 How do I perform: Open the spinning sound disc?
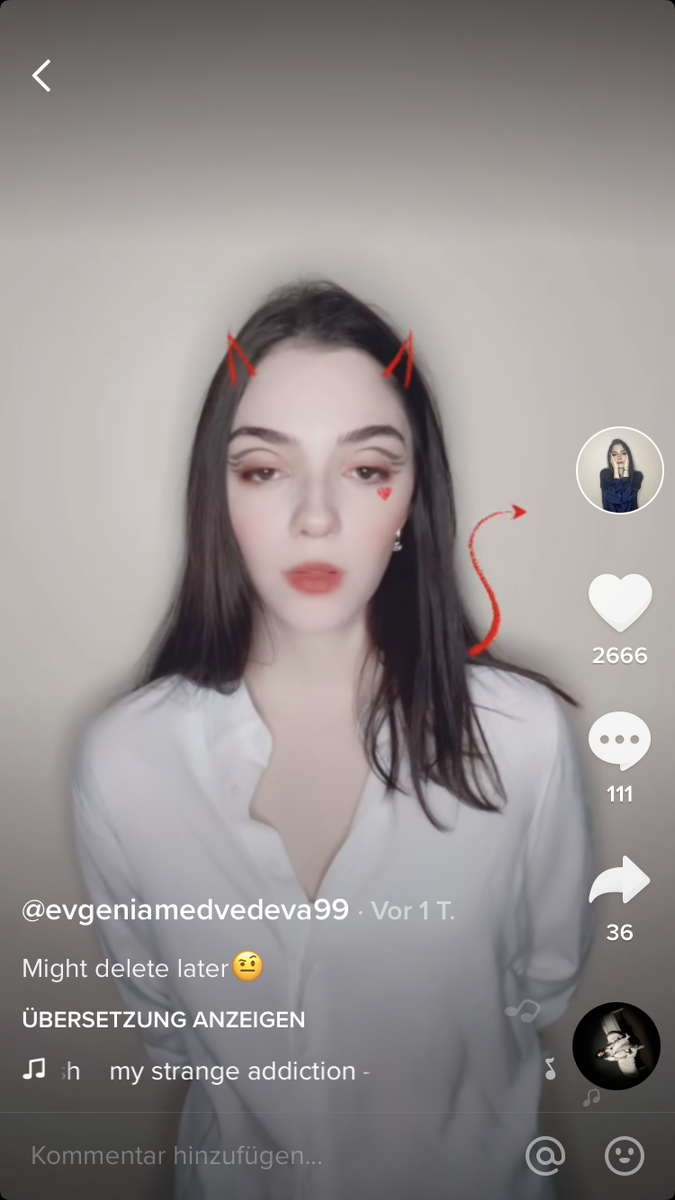tap(616, 1046)
